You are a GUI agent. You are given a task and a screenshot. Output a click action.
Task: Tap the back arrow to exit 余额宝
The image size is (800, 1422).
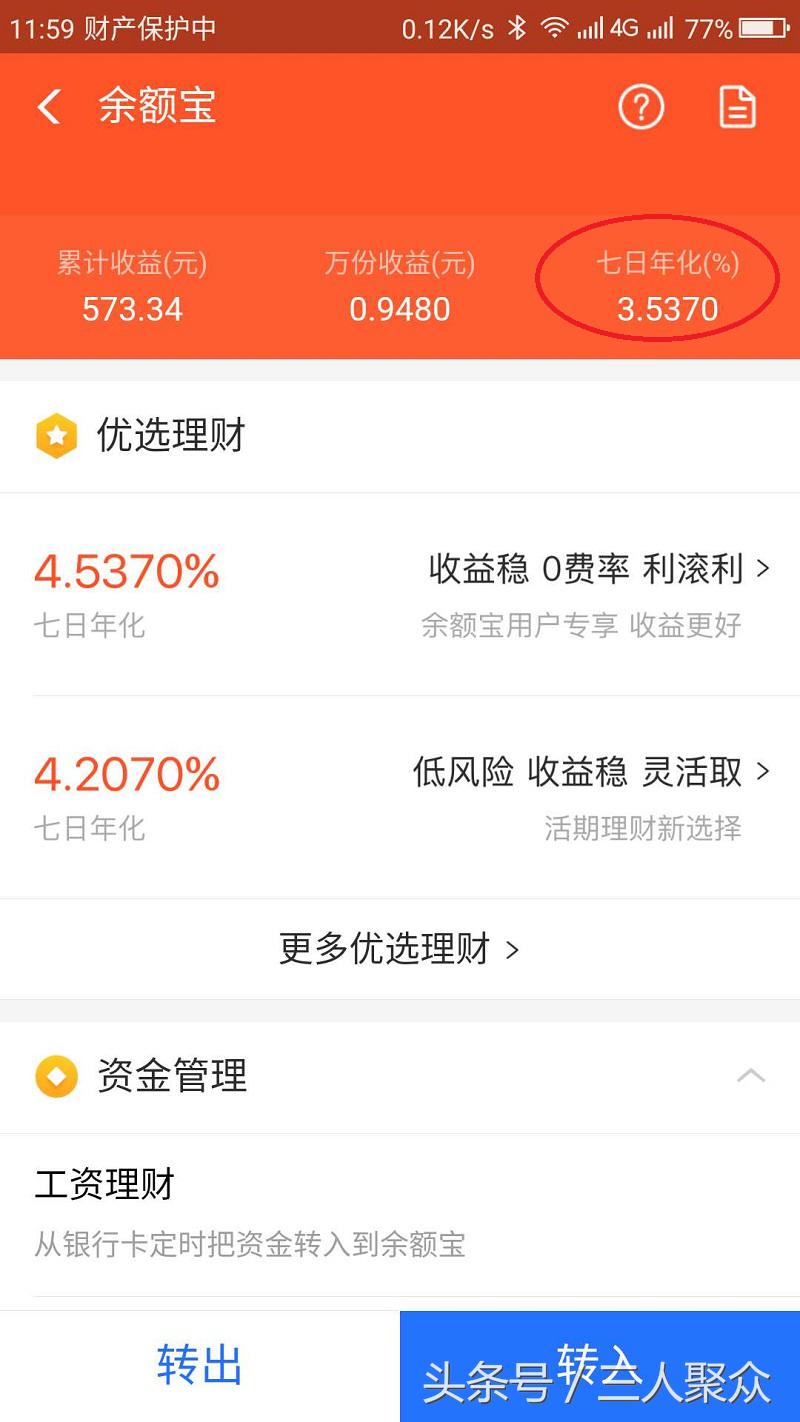coord(48,106)
